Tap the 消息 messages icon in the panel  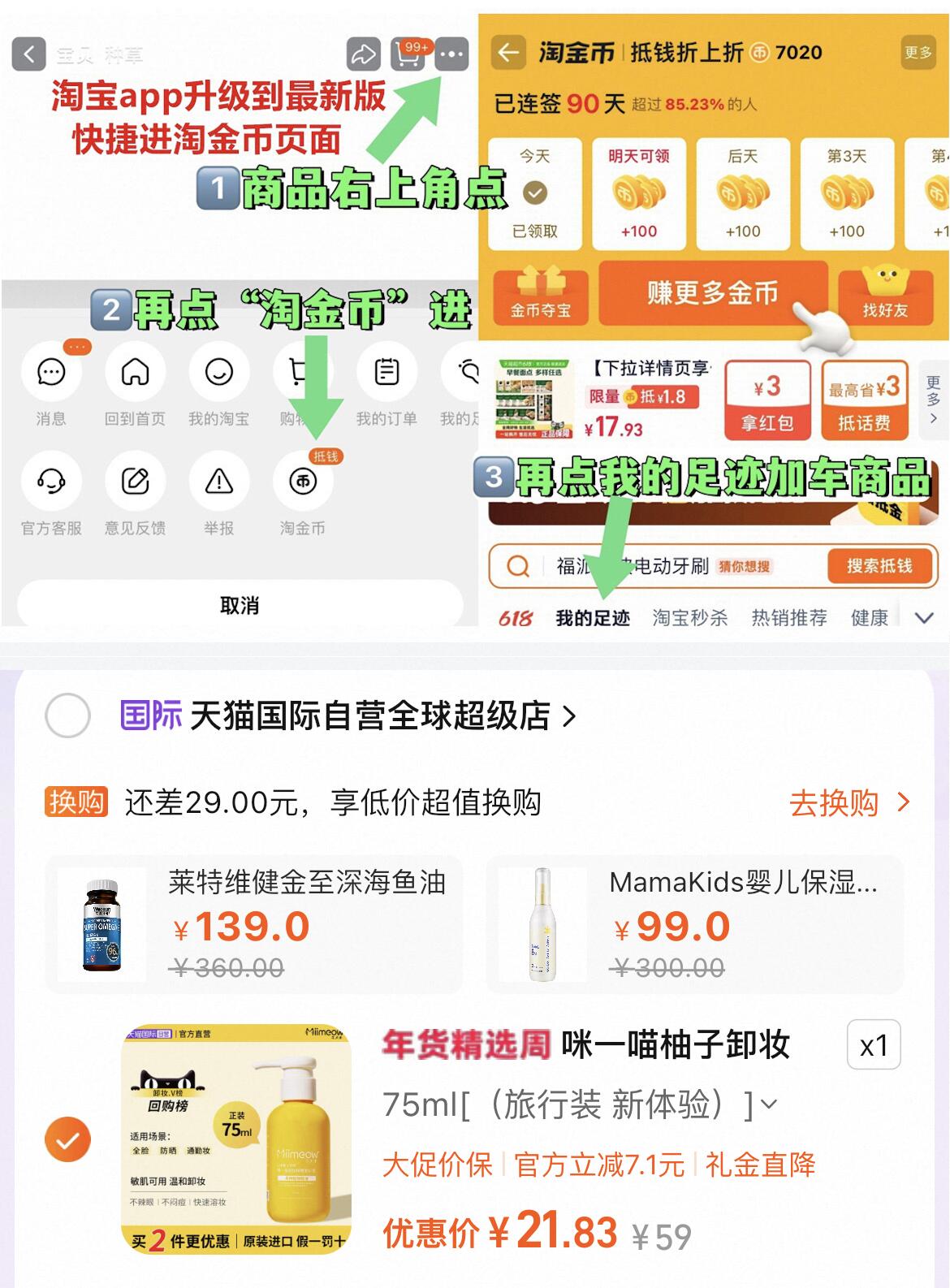coord(51,373)
